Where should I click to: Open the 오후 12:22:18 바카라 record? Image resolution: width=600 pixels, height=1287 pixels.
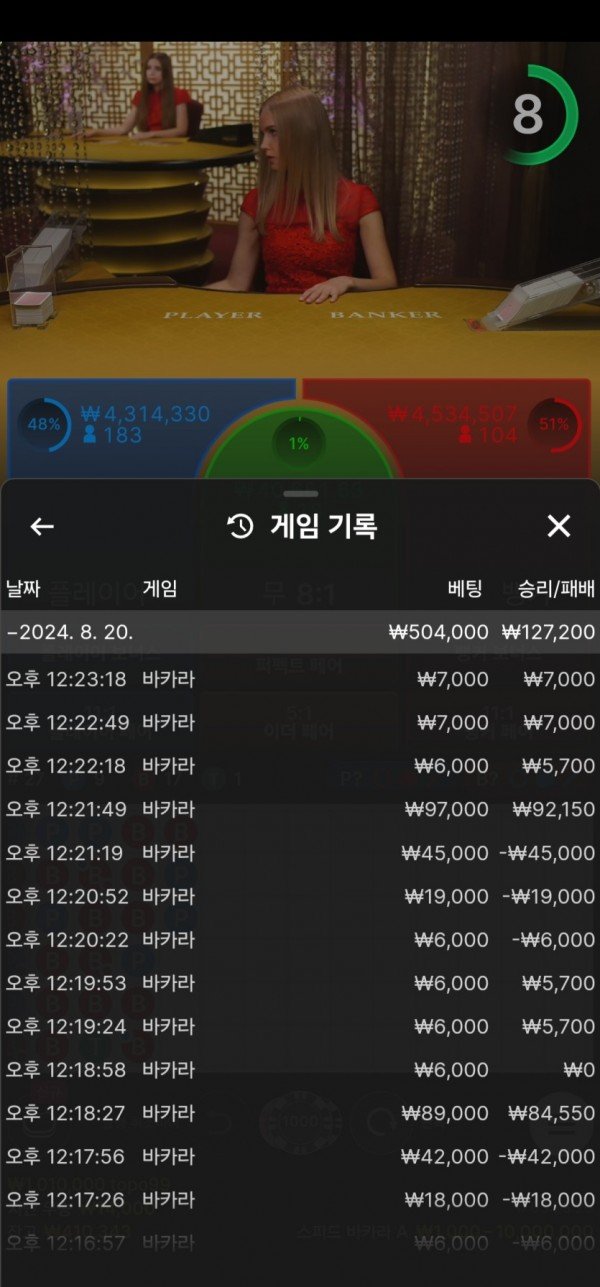(x=300, y=766)
